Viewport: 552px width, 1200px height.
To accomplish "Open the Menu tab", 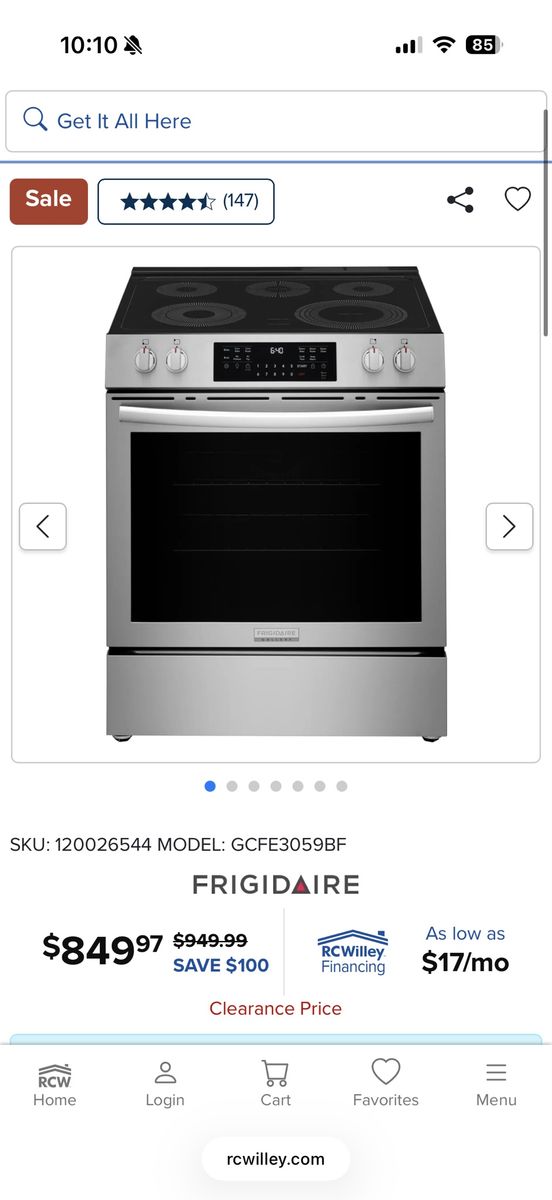I will pyautogui.click(x=496, y=1084).
